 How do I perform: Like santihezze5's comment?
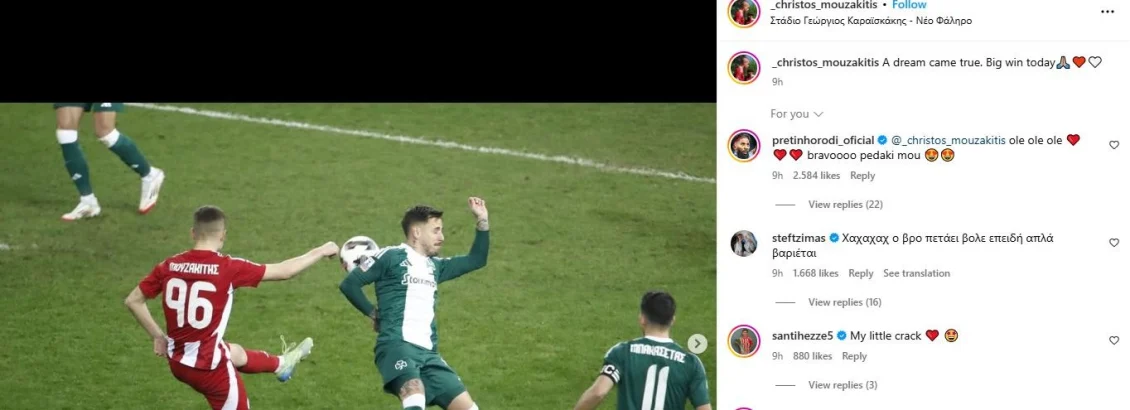coord(1114,340)
